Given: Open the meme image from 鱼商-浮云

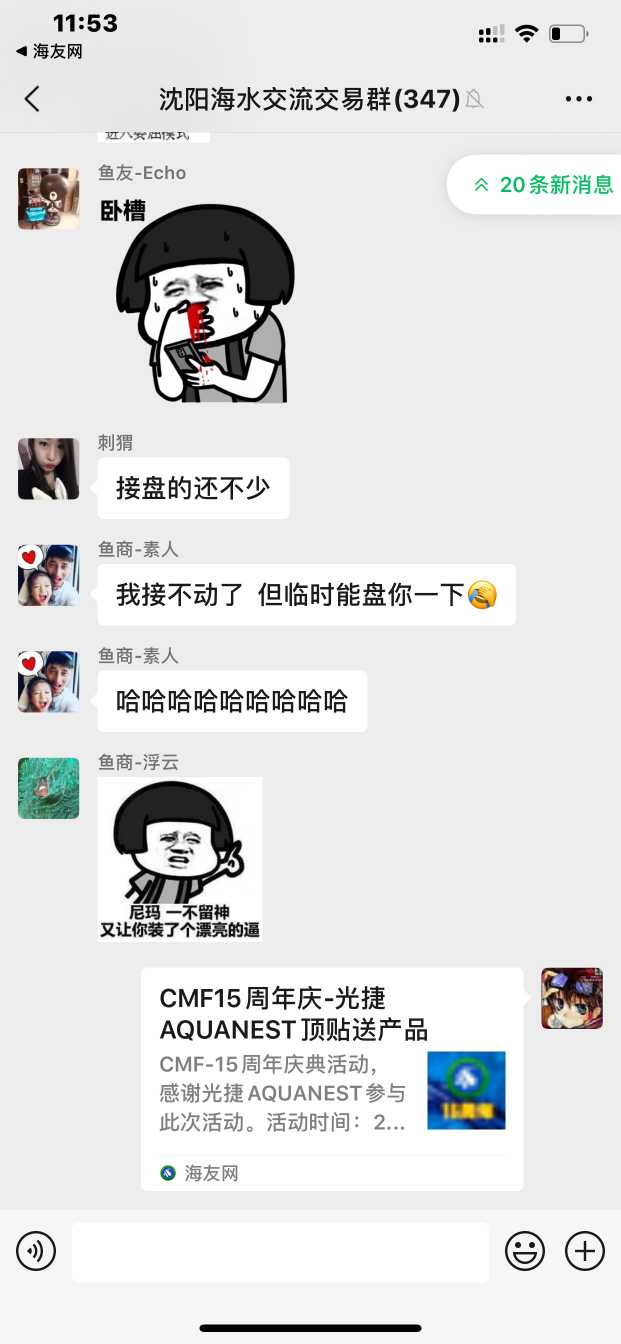Looking at the screenshot, I should pyautogui.click(x=180, y=859).
